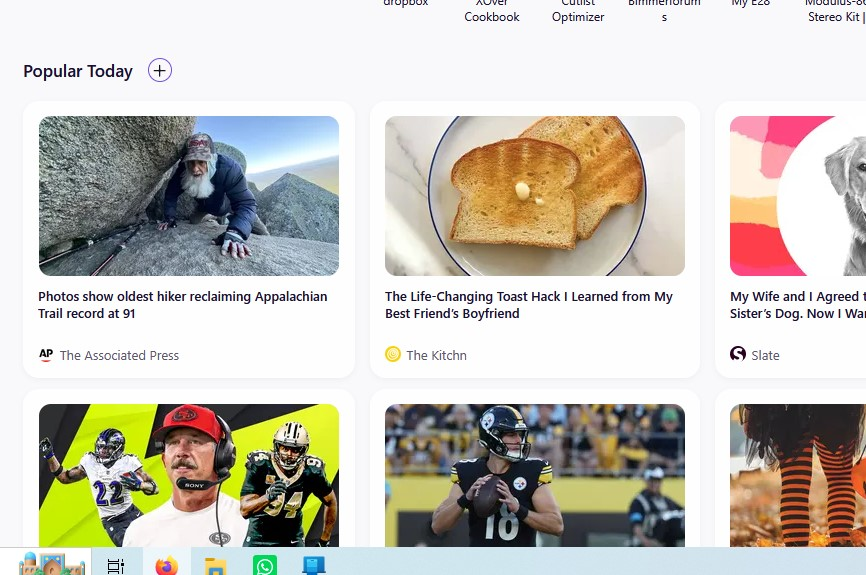This screenshot has width=866, height=575.
Task: Open the Start search highlight picture
Action: pos(51,563)
